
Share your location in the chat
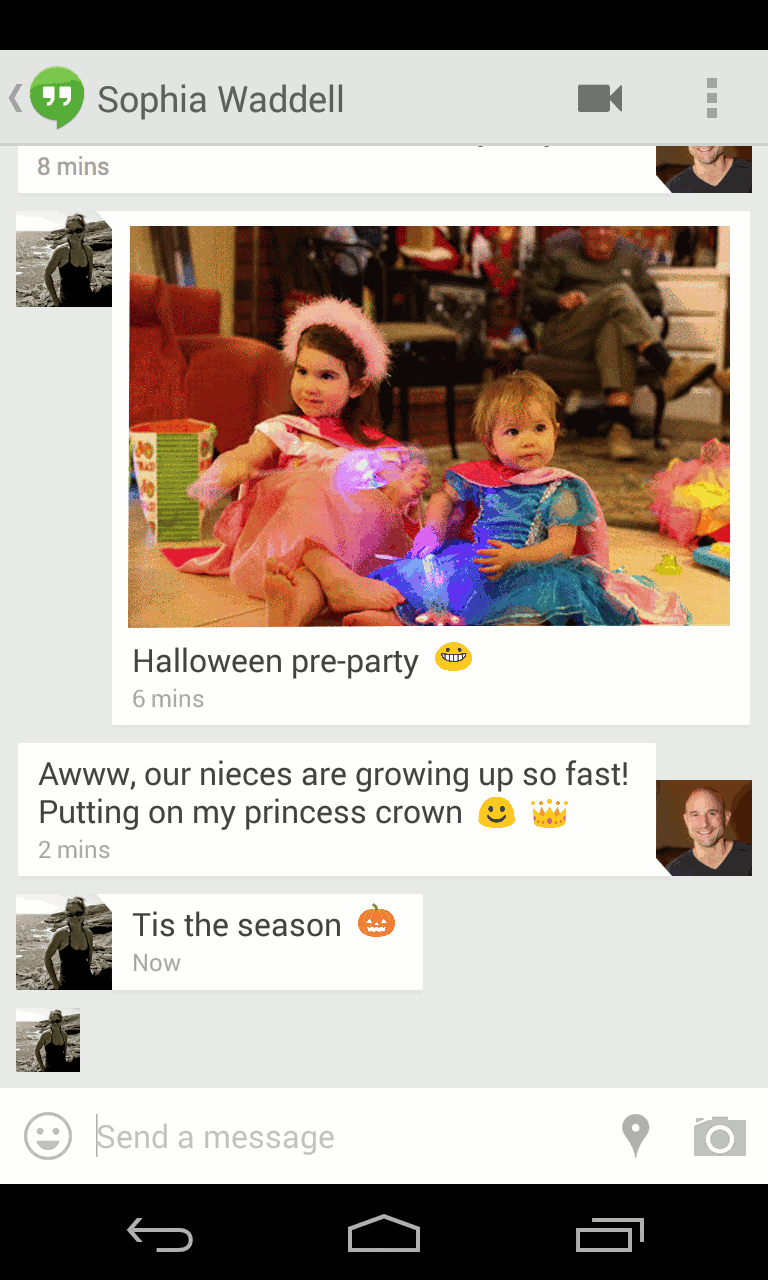point(635,1136)
